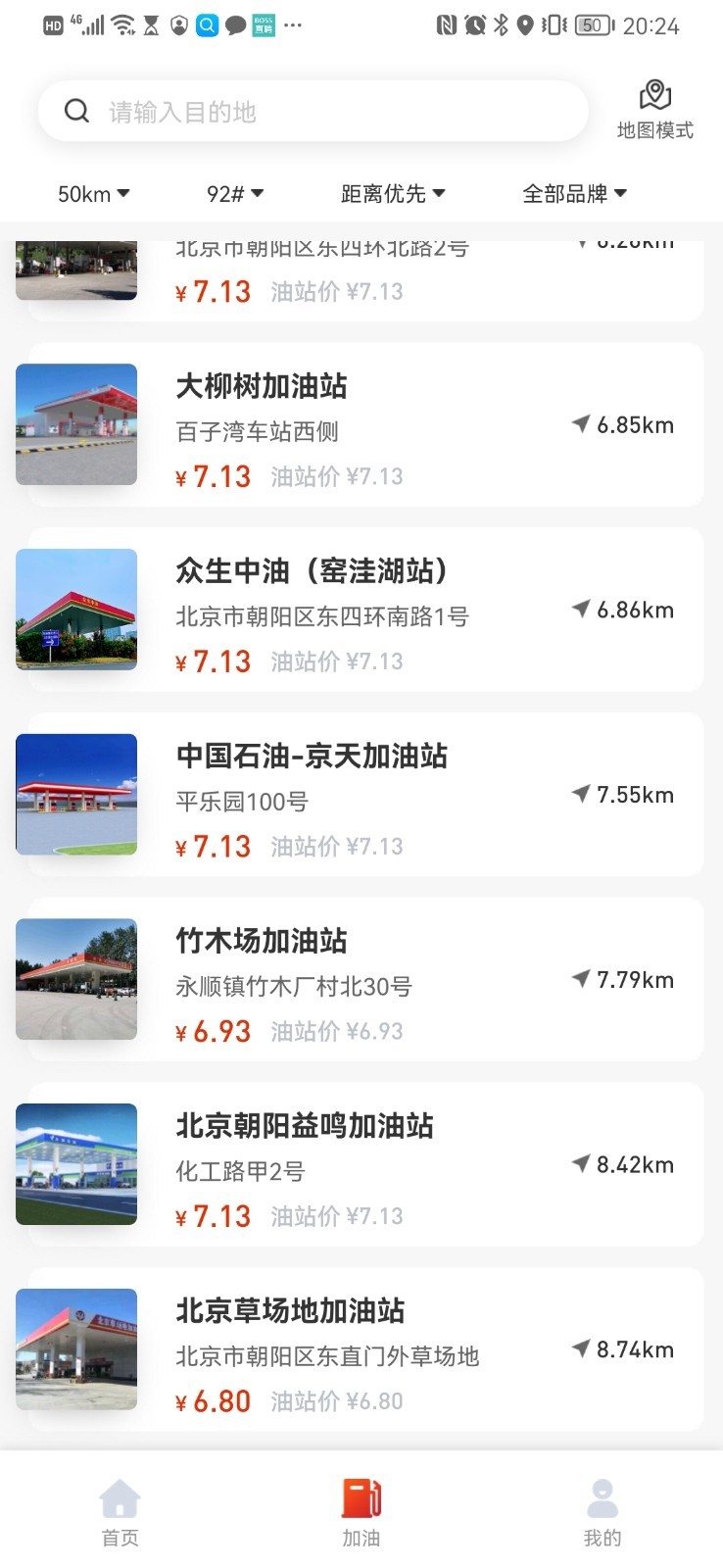
Task: Choose 北京朝阳益鸣加油站 from the list
Action: tap(364, 1165)
